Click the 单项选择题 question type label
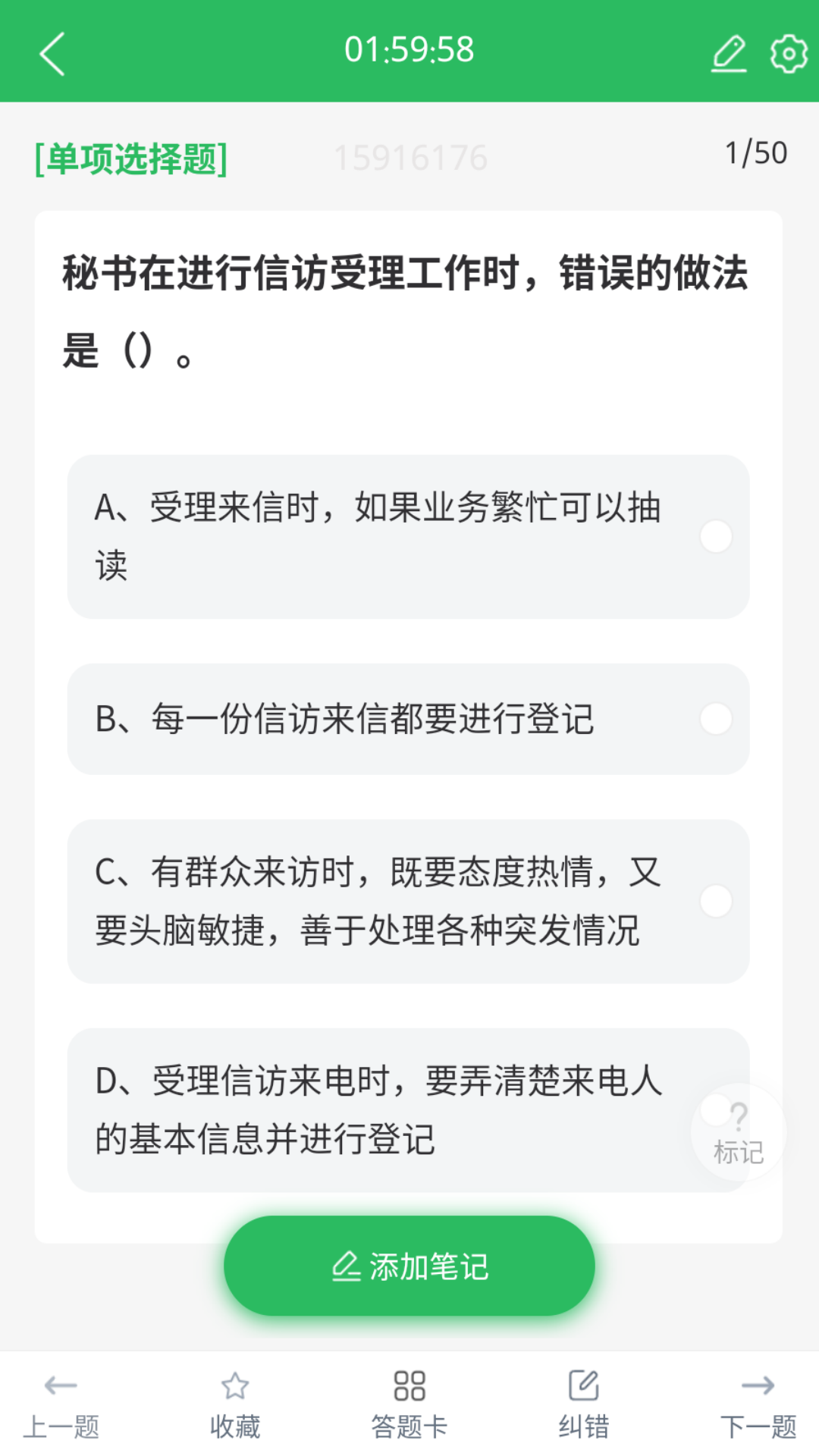Screen dimensions: 819x1456 click(130, 156)
